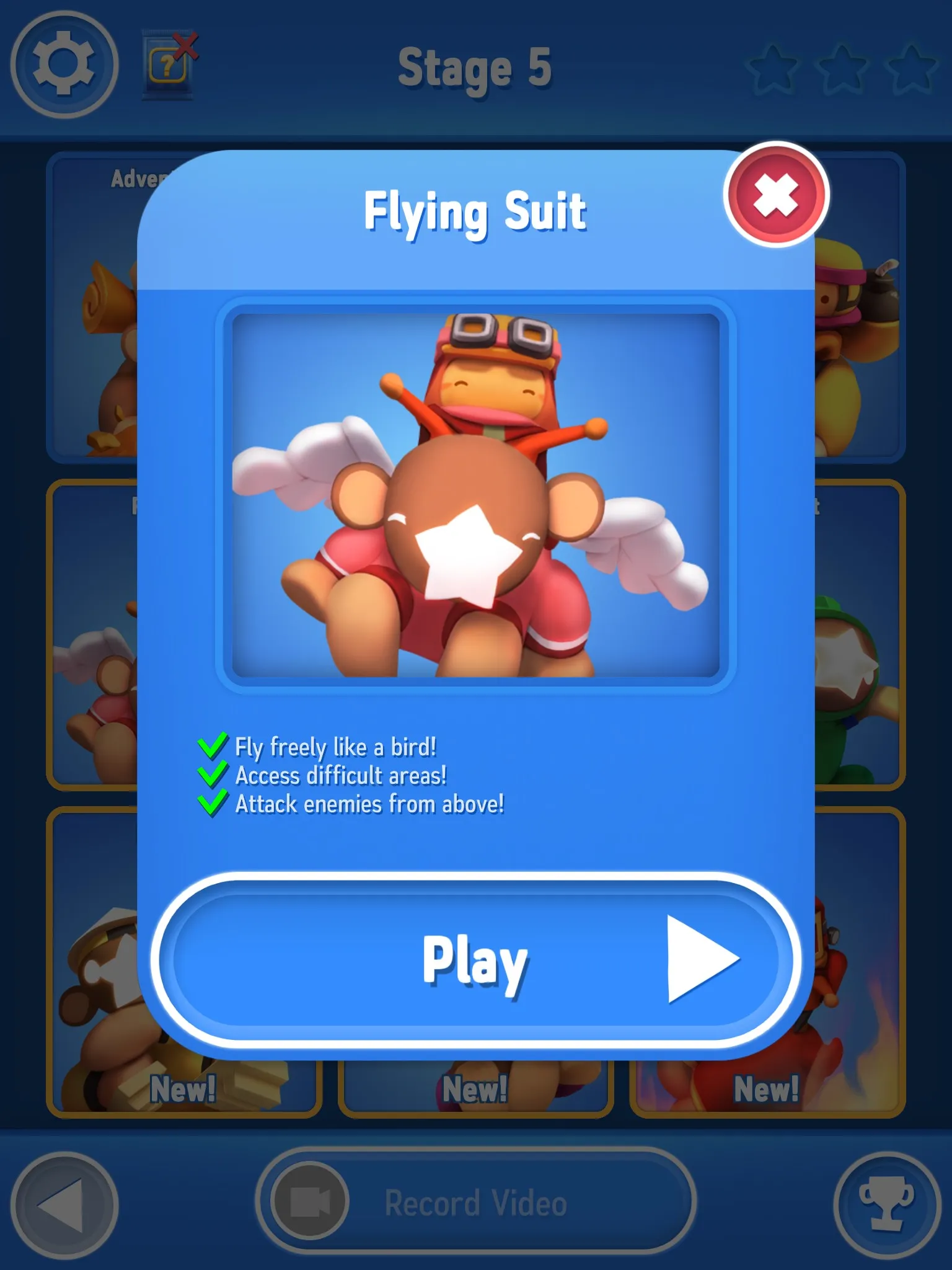Start playing with the Flying Suit

[475, 959]
